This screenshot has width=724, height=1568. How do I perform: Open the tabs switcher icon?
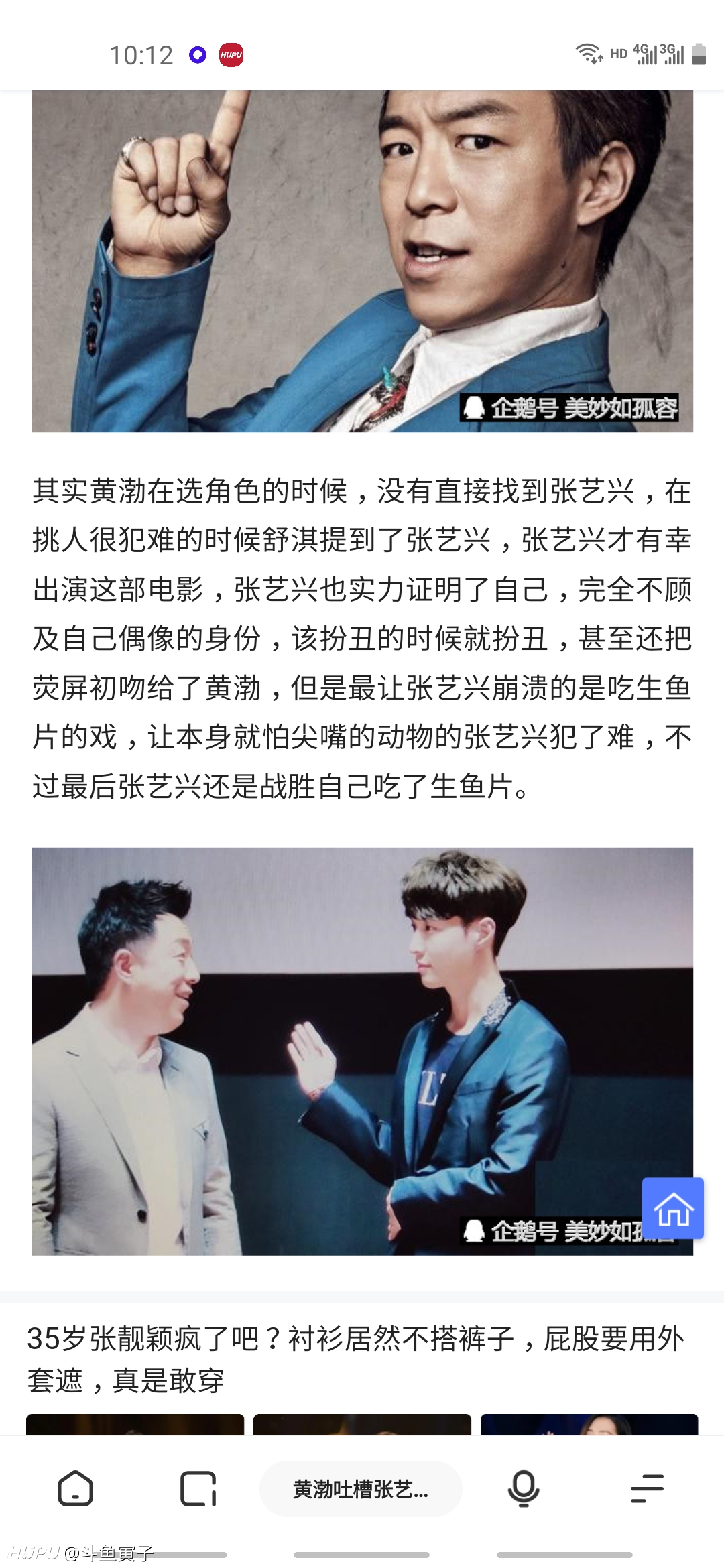pyautogui.click(x=198, y=1489)
